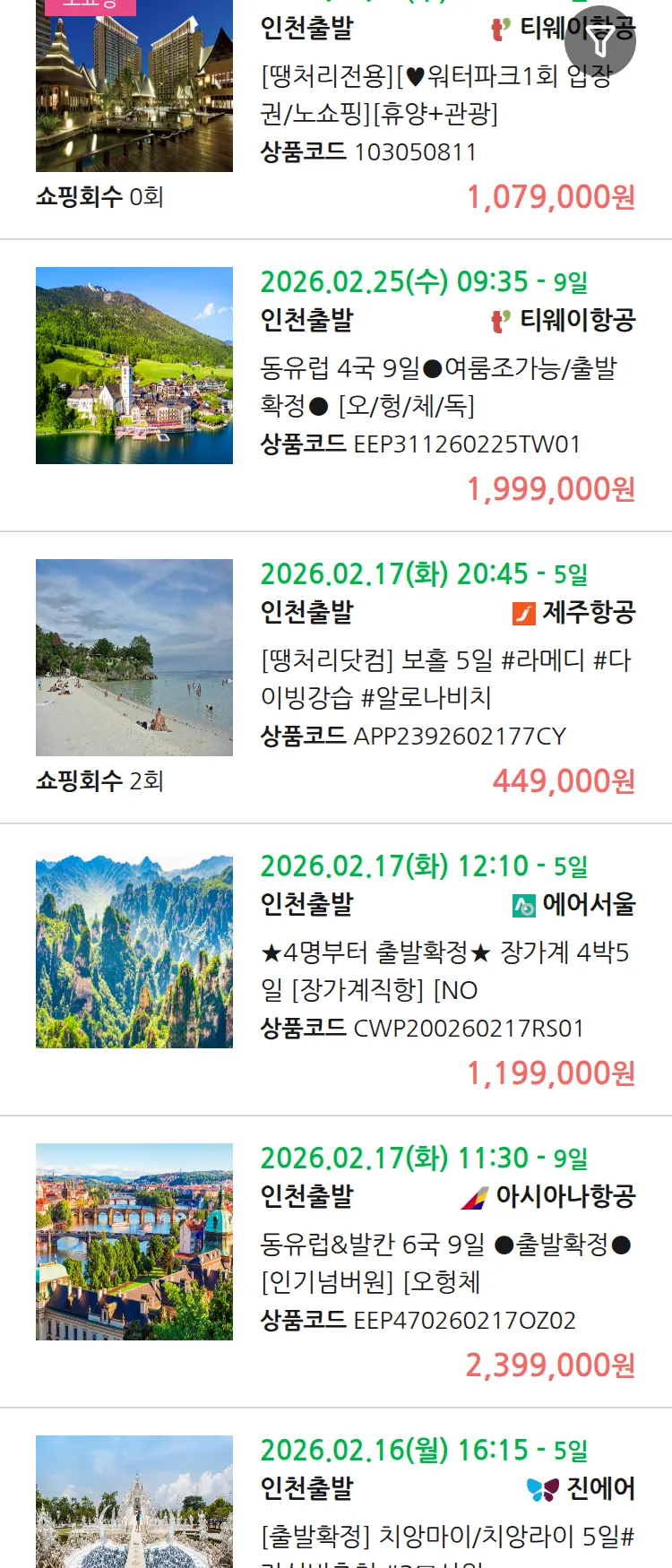Open the 동유럽 4국 9일 tour
This screenshot has width=672, height=1568.
(438, 386)
